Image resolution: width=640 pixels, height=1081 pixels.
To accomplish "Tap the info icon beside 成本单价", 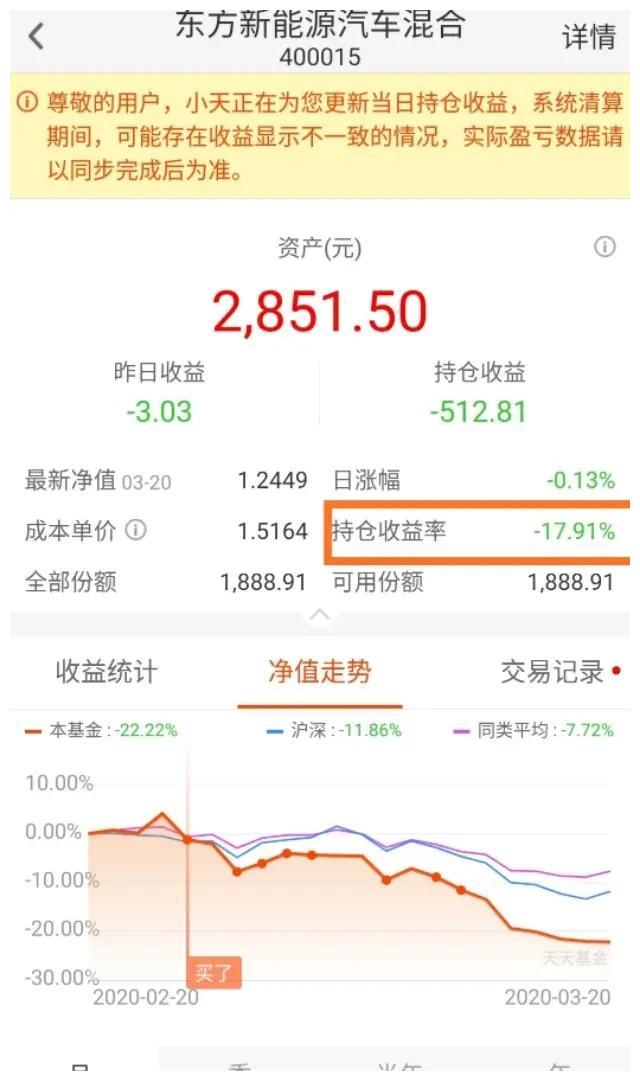I will tap(136, 530).
